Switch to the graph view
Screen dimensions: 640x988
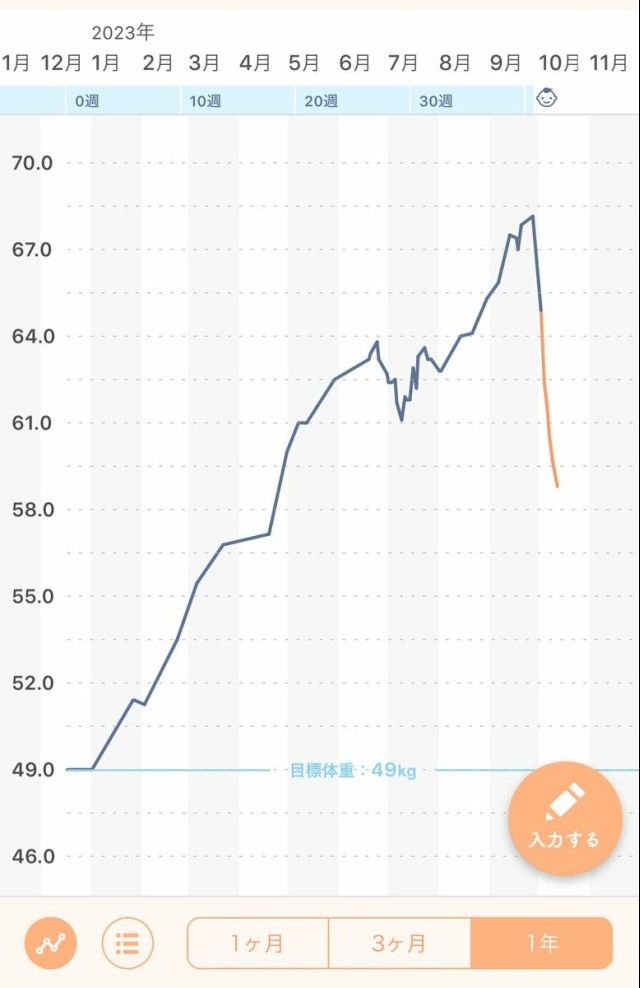[x=51, y=943]
